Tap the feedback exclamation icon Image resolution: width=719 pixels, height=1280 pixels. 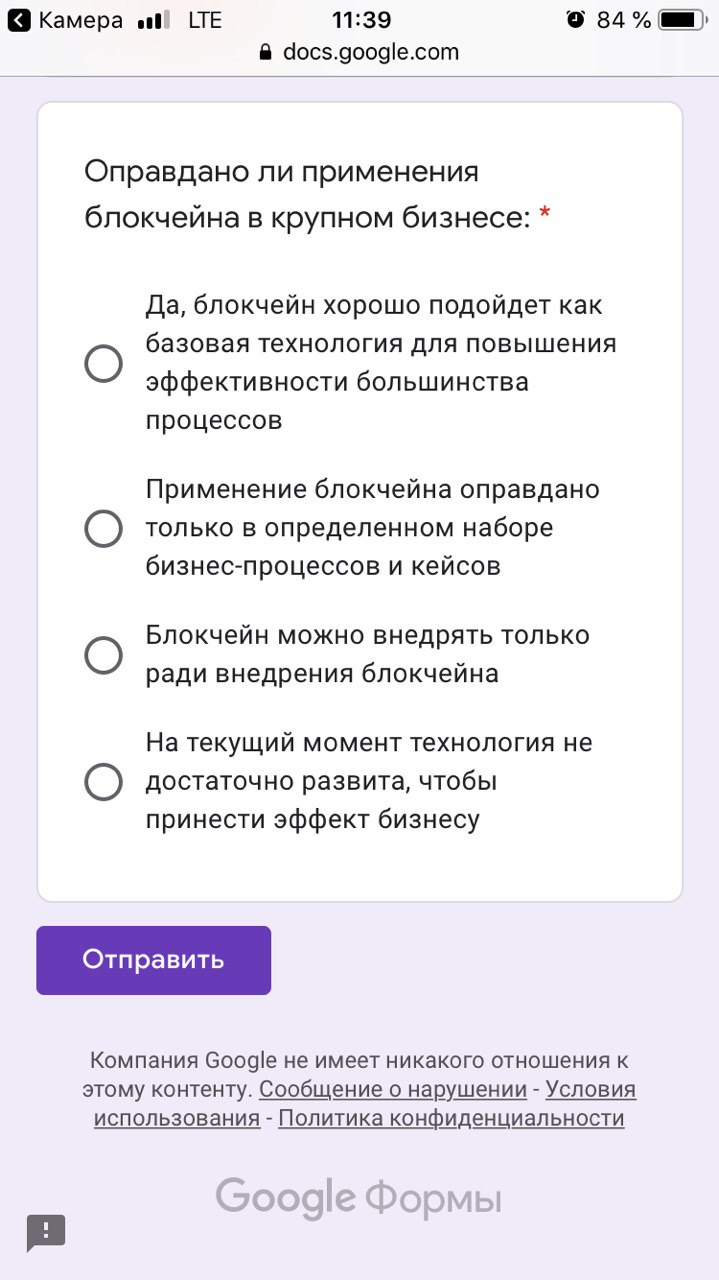[x=46, y=1232]
